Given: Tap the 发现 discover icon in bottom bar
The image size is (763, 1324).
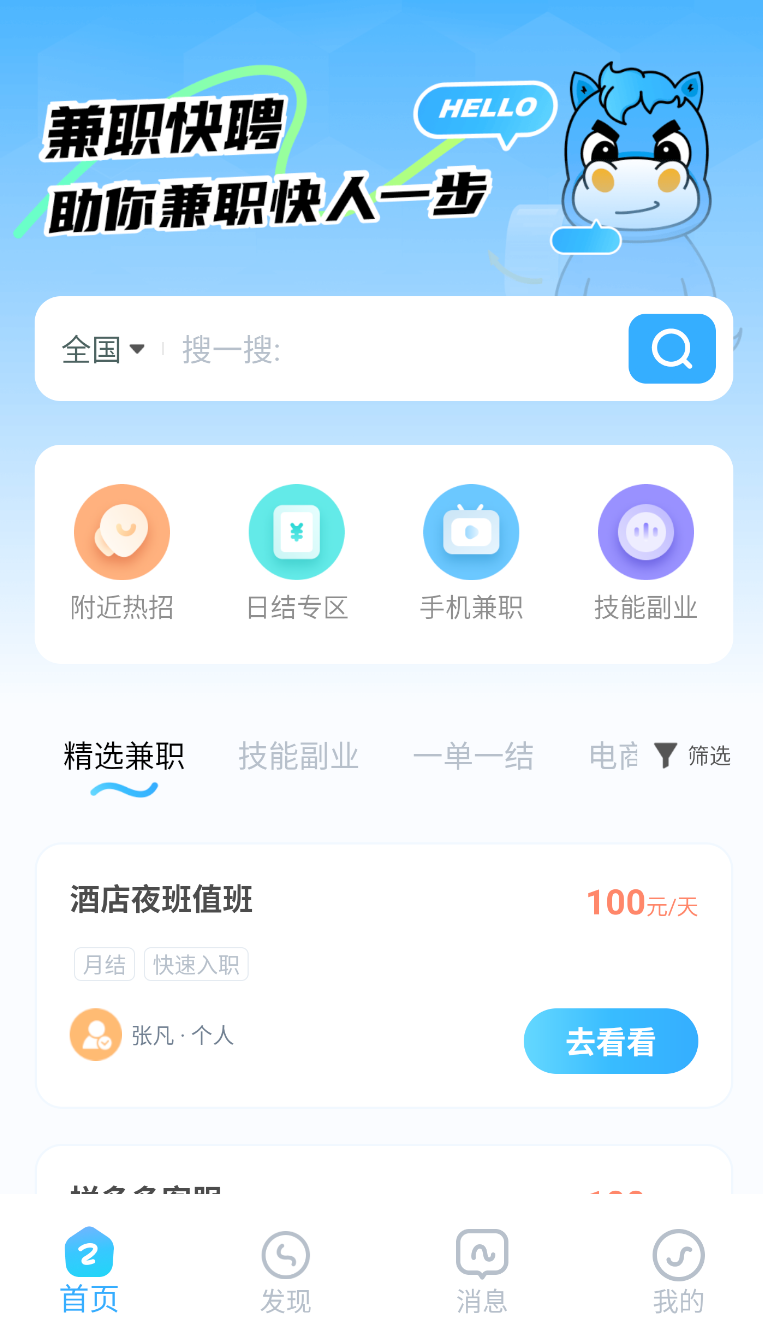Looking at the screenshot, I should pos(285,1269).
